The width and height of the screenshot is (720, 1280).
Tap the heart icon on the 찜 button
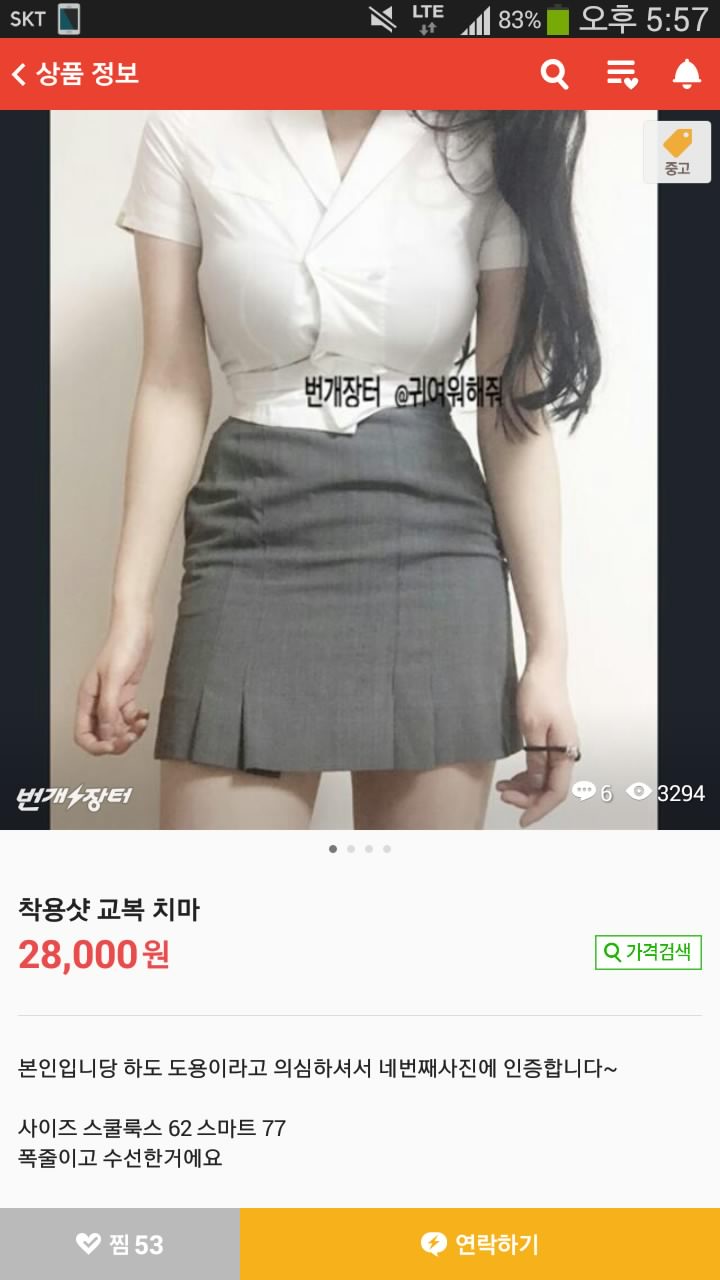tap(86, 1243)
